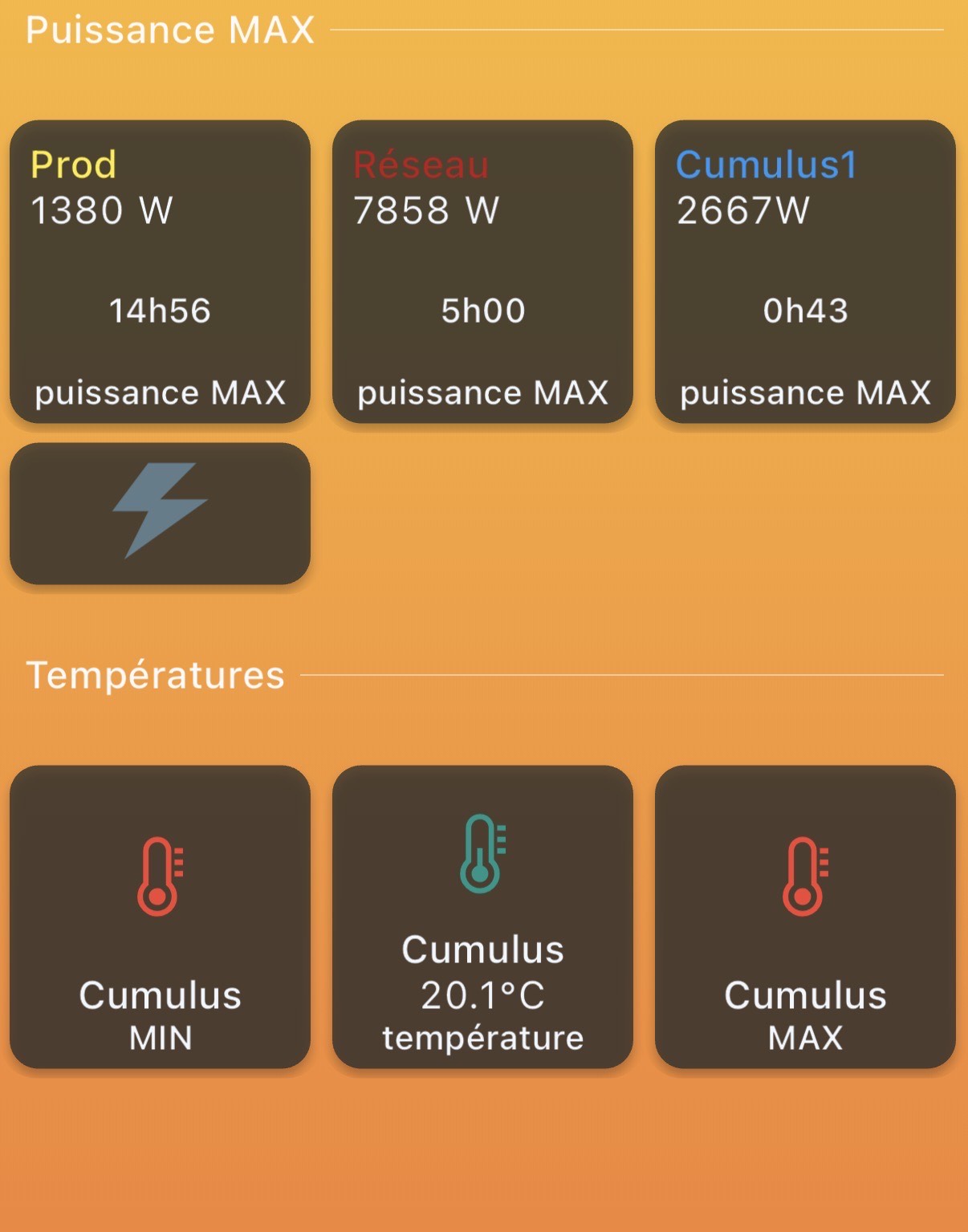Viewport: 968px width, 1232px height.
Task: View the Cumulus 20.1°C température tile
Action: point(482,917)
